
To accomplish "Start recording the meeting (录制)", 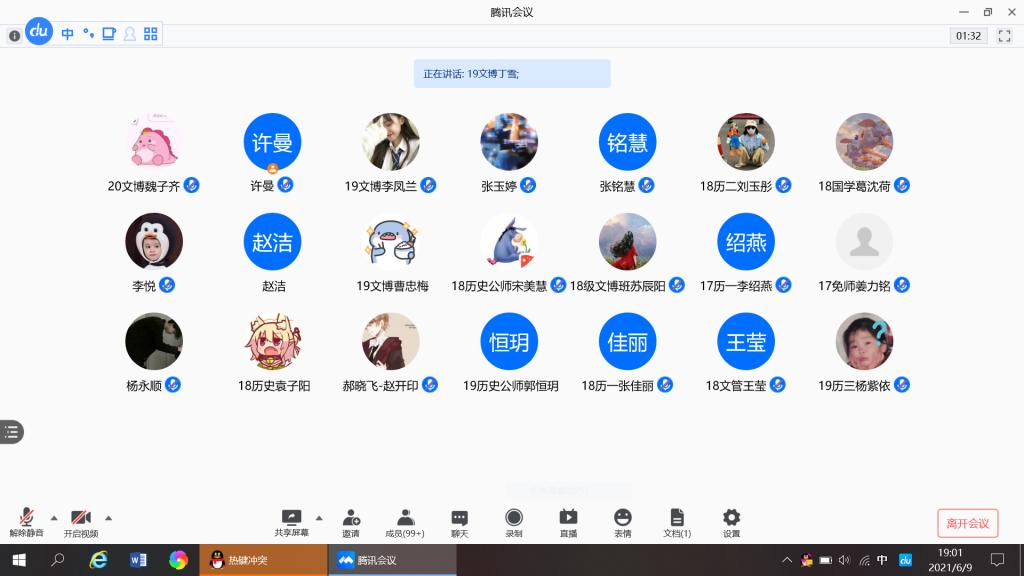I will tap(514, 521).
